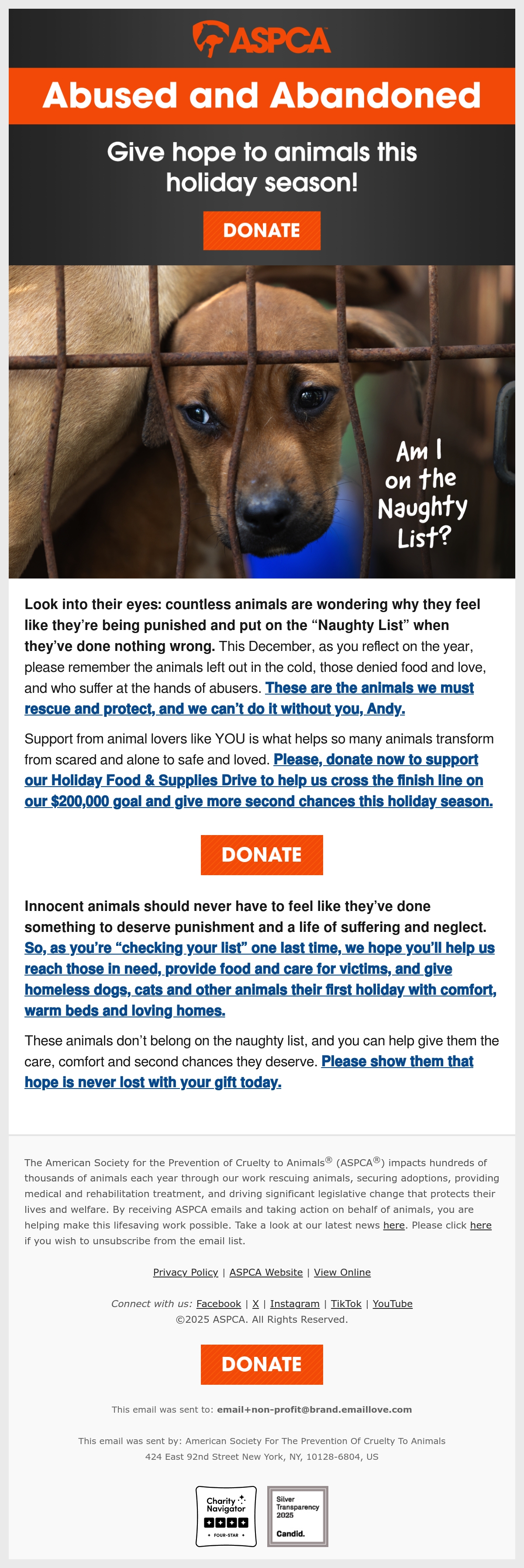Open the TikTok link
Screen dimensions: 524x1568
click(x=346, y=1304)
